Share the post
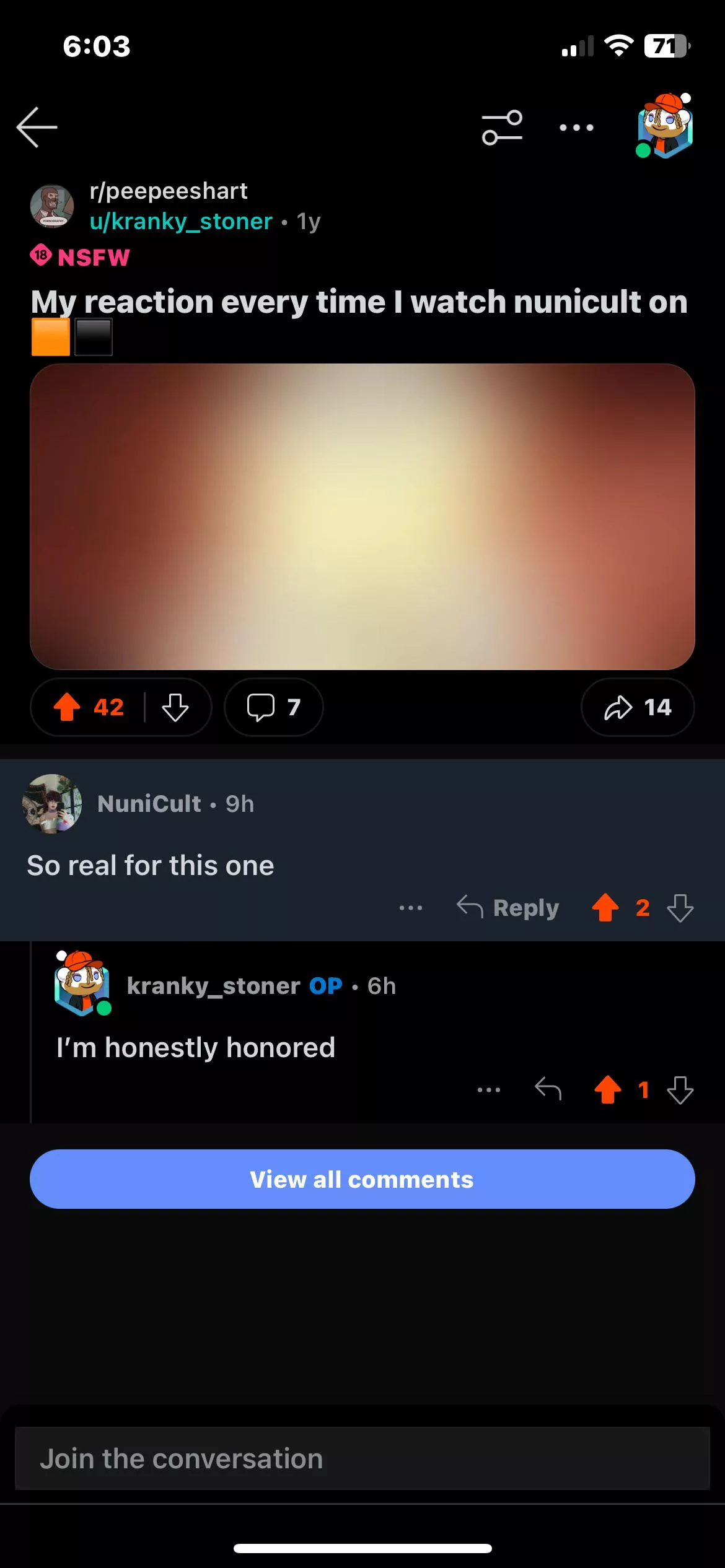Image resolution: width=725 pixels, height=1568 pixels. 637,707
